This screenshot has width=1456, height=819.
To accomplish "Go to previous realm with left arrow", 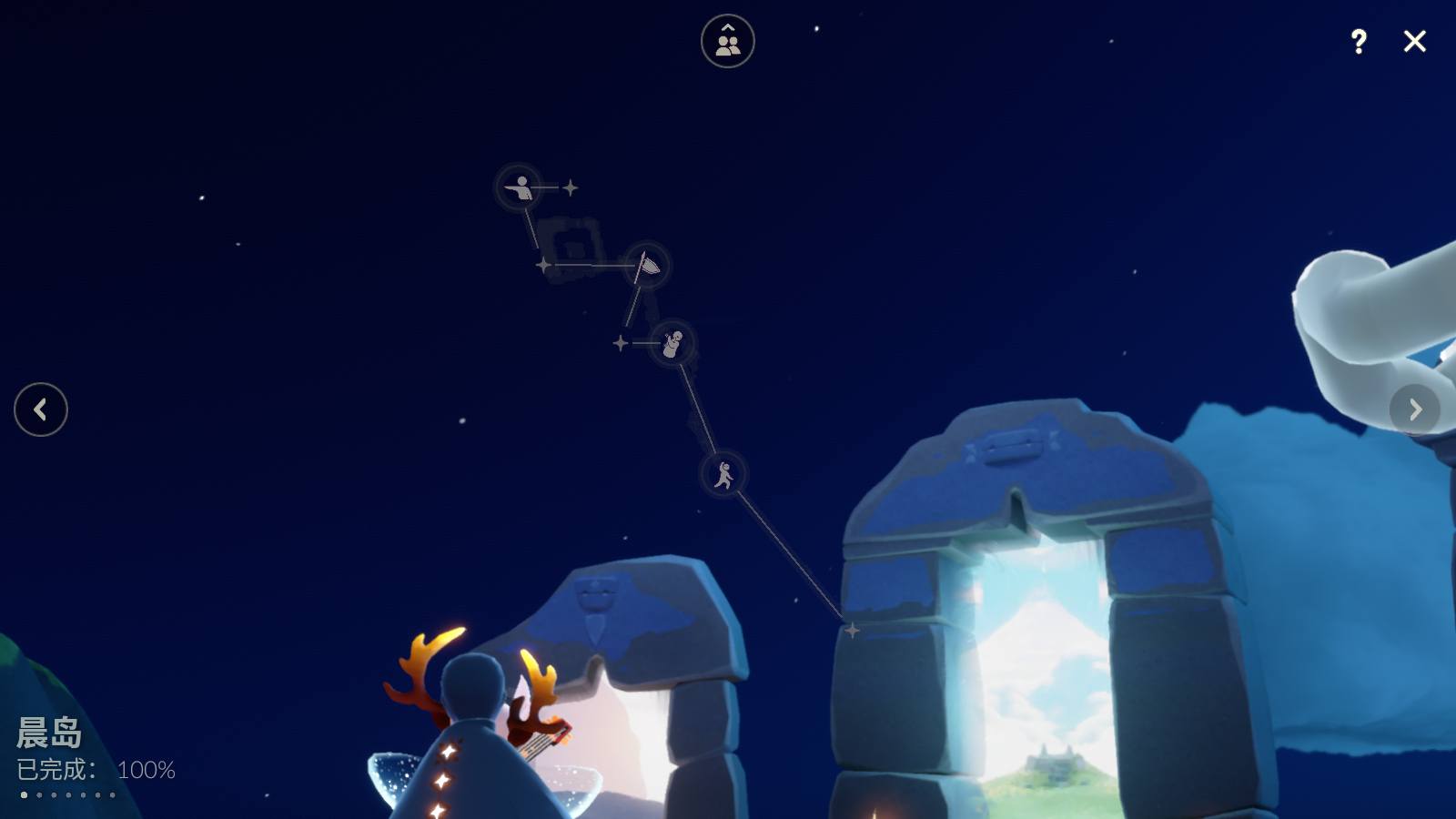I will coord(41,409).
